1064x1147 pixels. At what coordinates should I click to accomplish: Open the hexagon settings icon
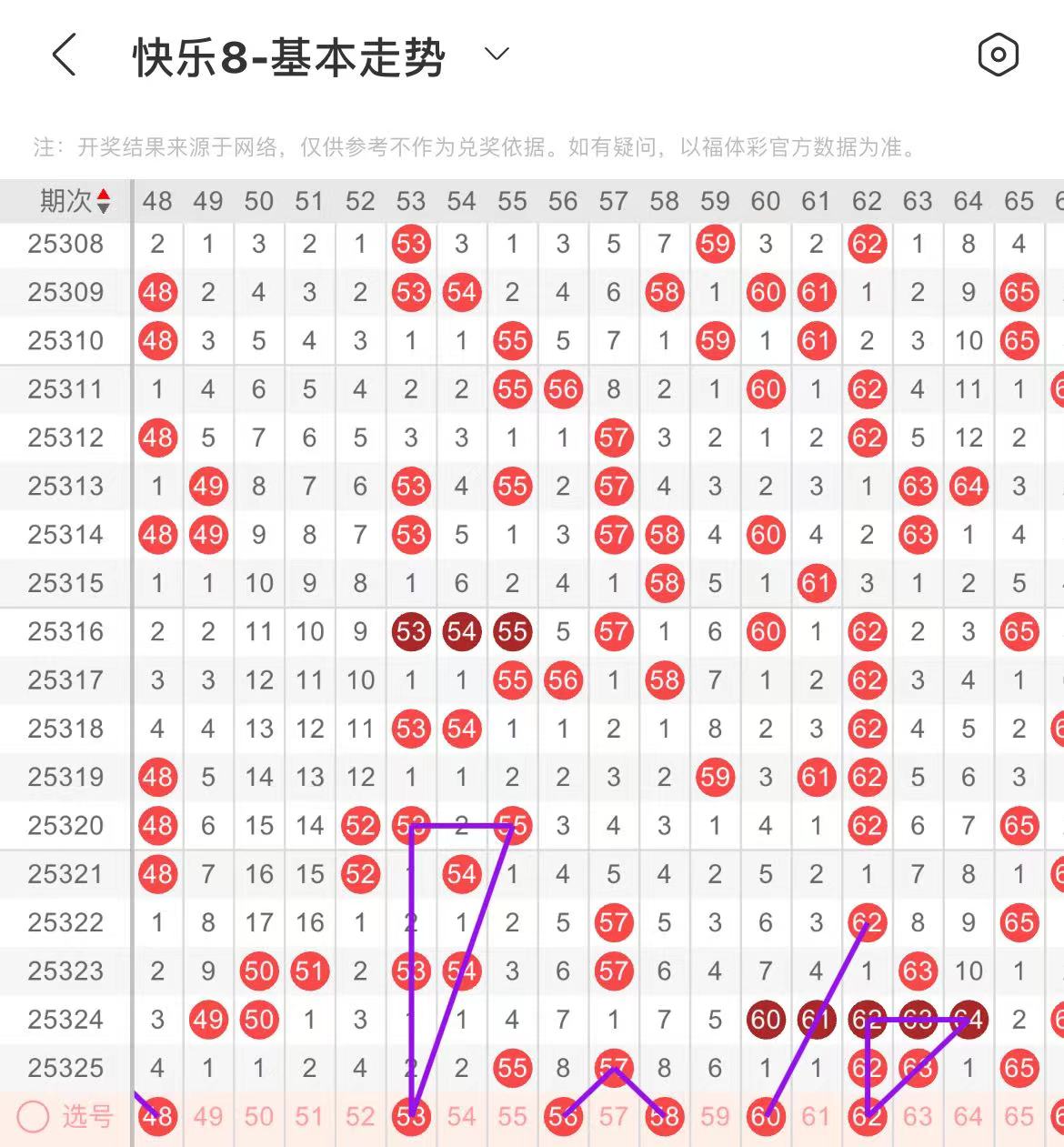[998, 55]
